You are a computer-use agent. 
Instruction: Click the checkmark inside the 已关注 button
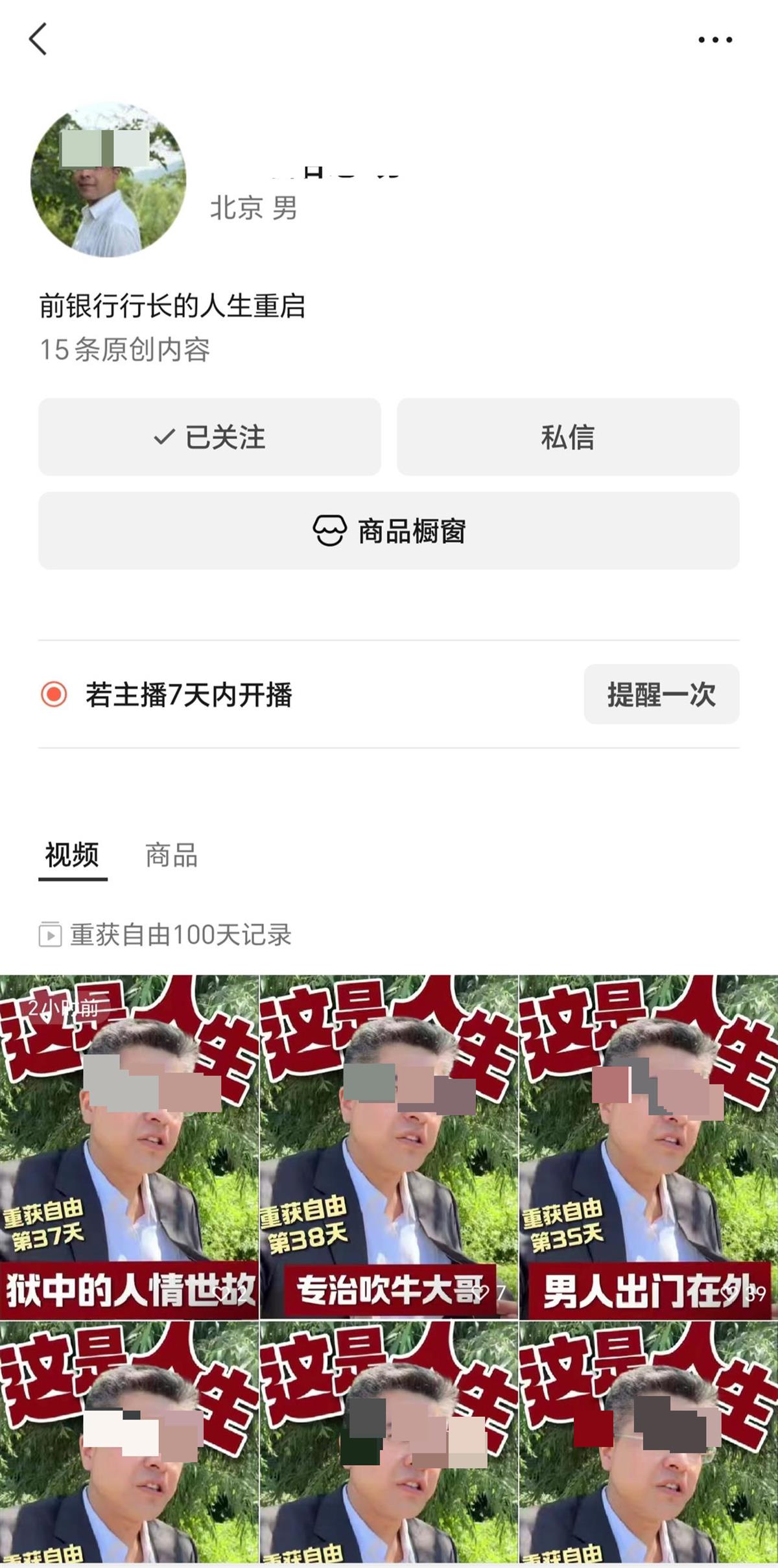164,438
